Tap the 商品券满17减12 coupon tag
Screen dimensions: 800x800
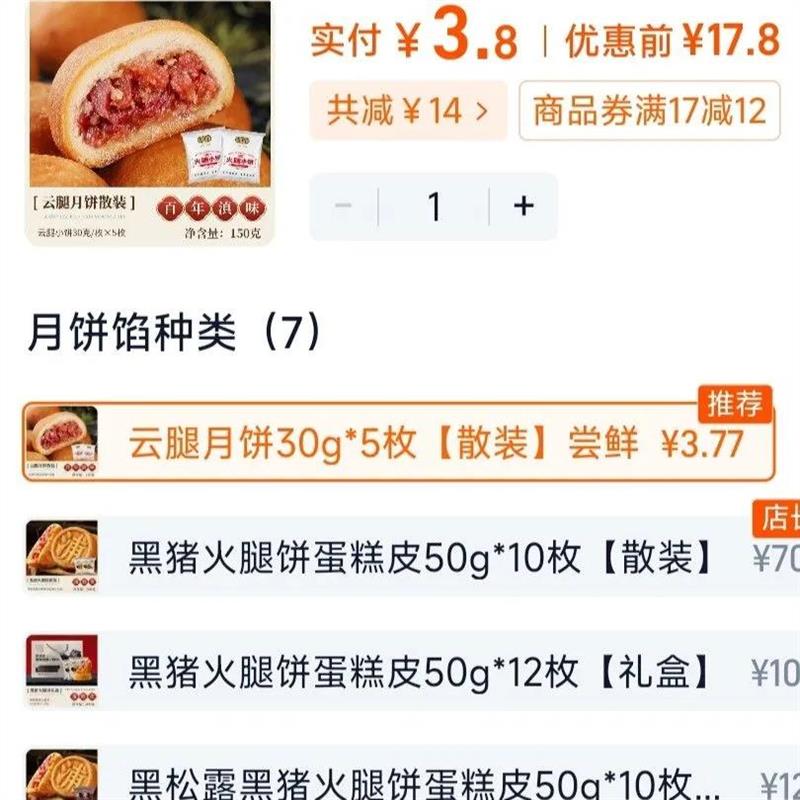click(649, 110)
